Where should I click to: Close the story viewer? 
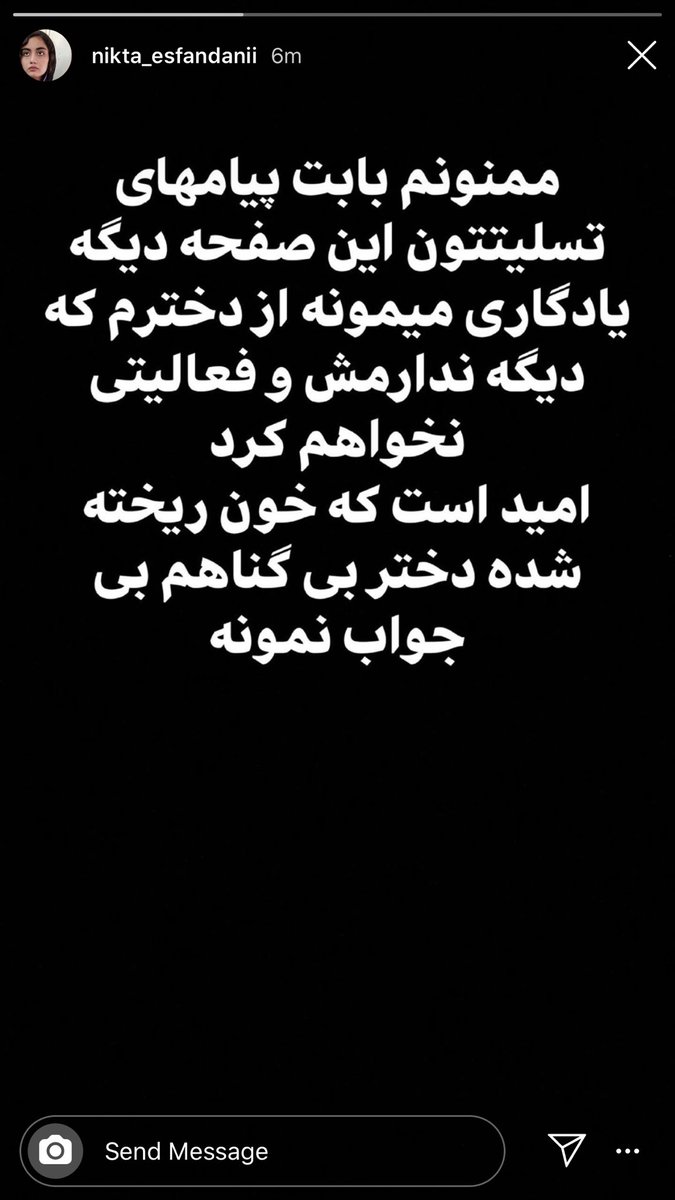point(641,55)
